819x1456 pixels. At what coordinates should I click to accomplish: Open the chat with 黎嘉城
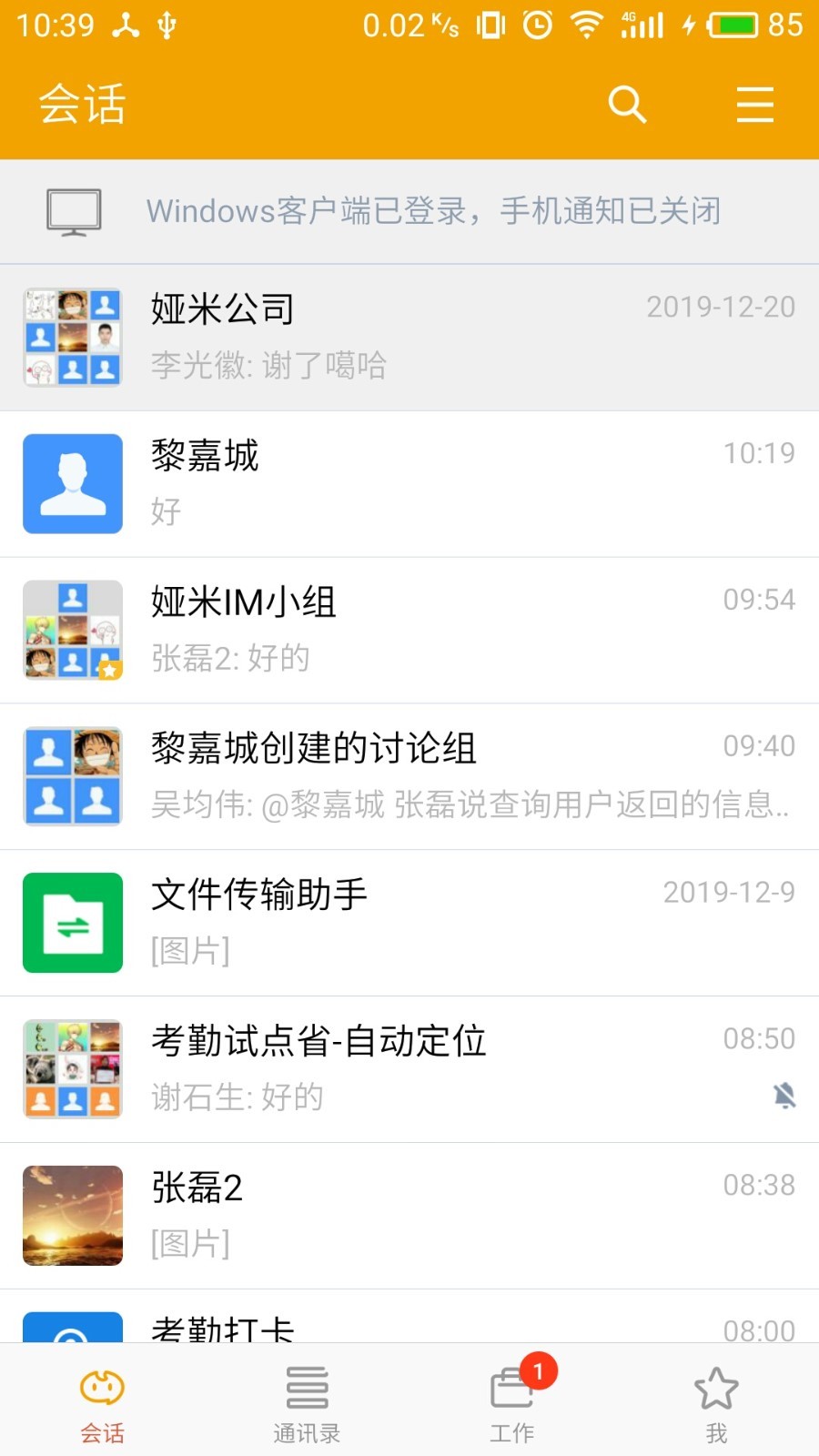coord(409,483)
